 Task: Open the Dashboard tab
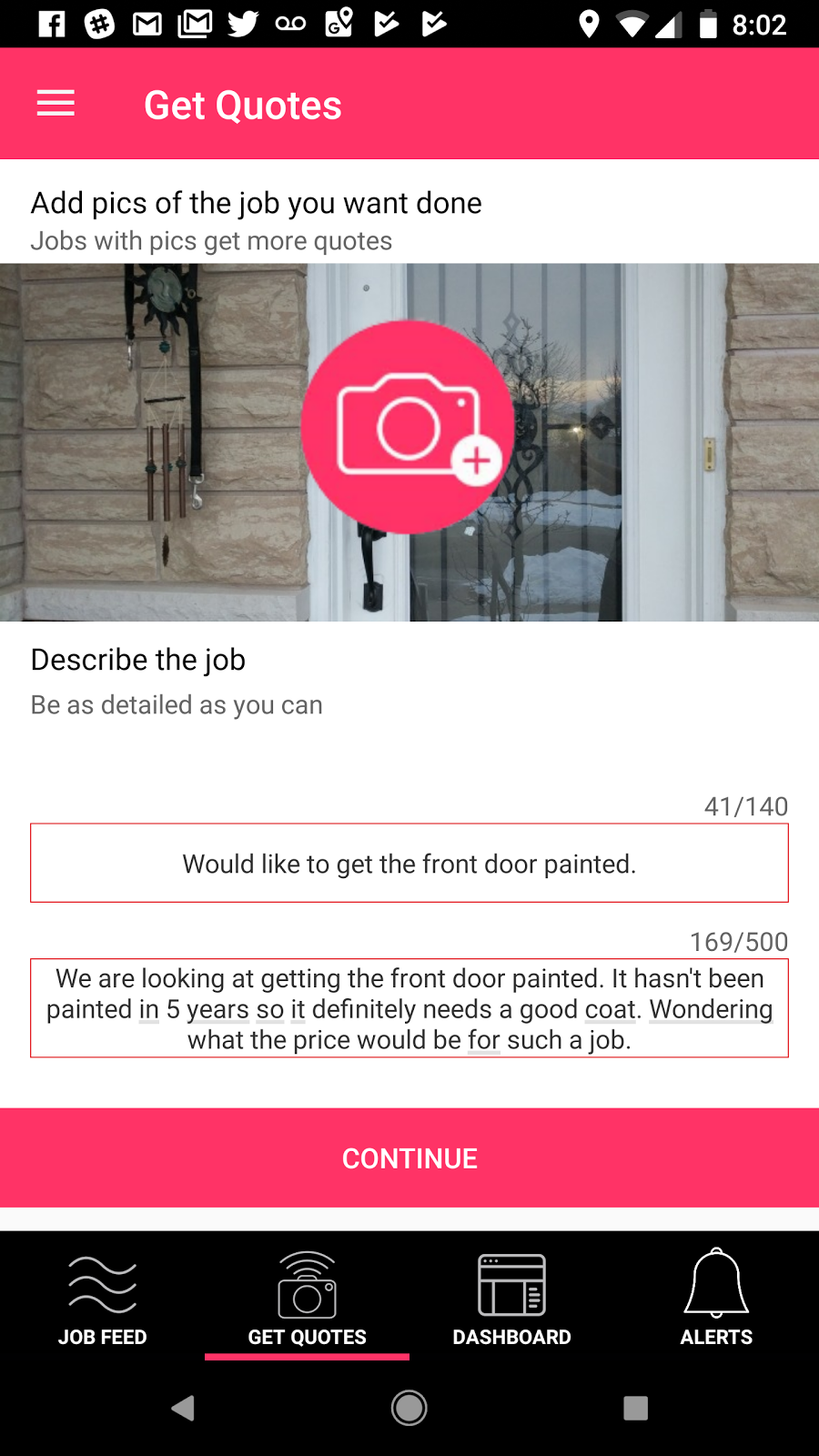tap(511, 1298)
